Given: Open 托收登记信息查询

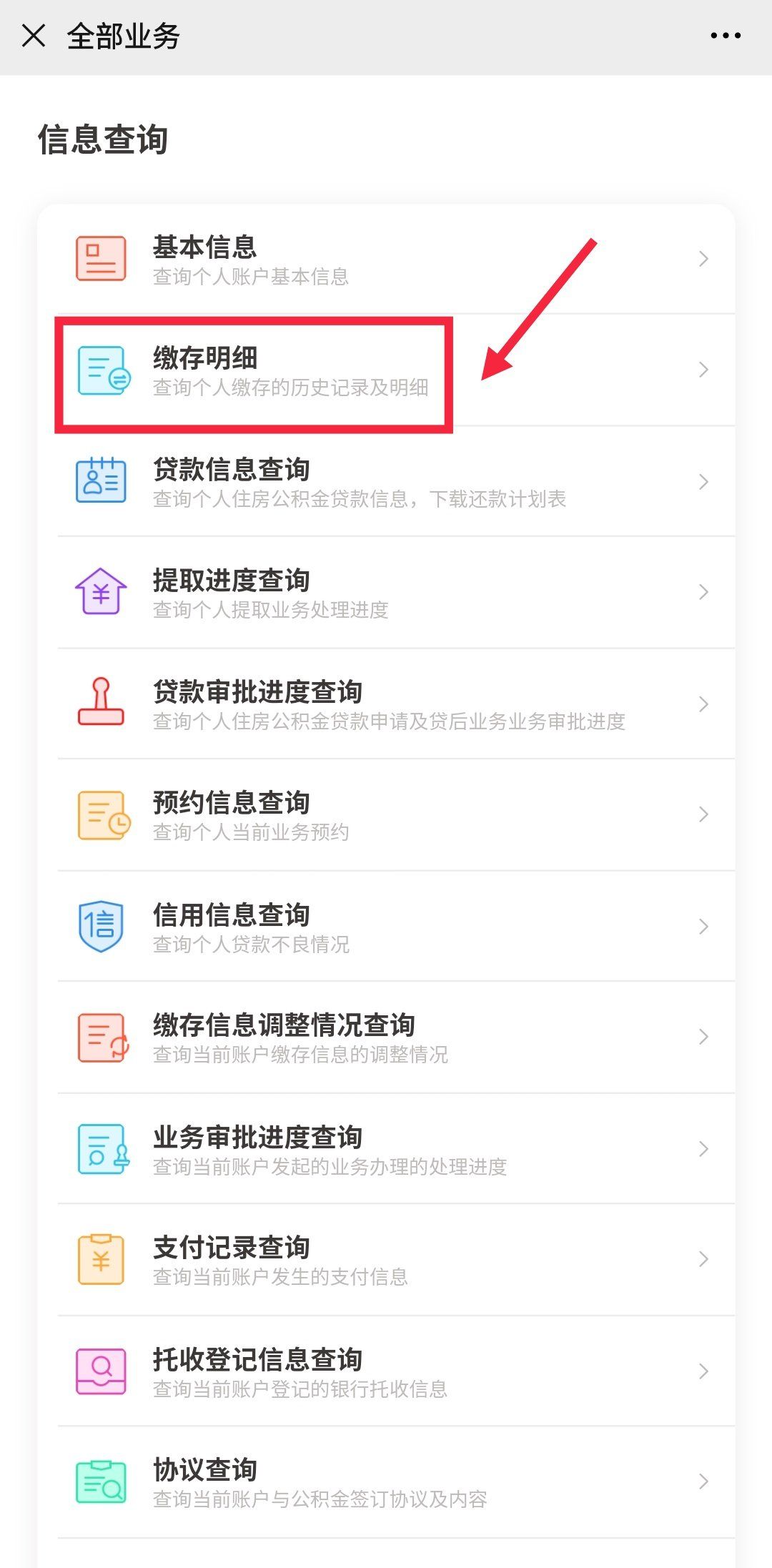Looking at the screenshot, I should [387, 1371].
